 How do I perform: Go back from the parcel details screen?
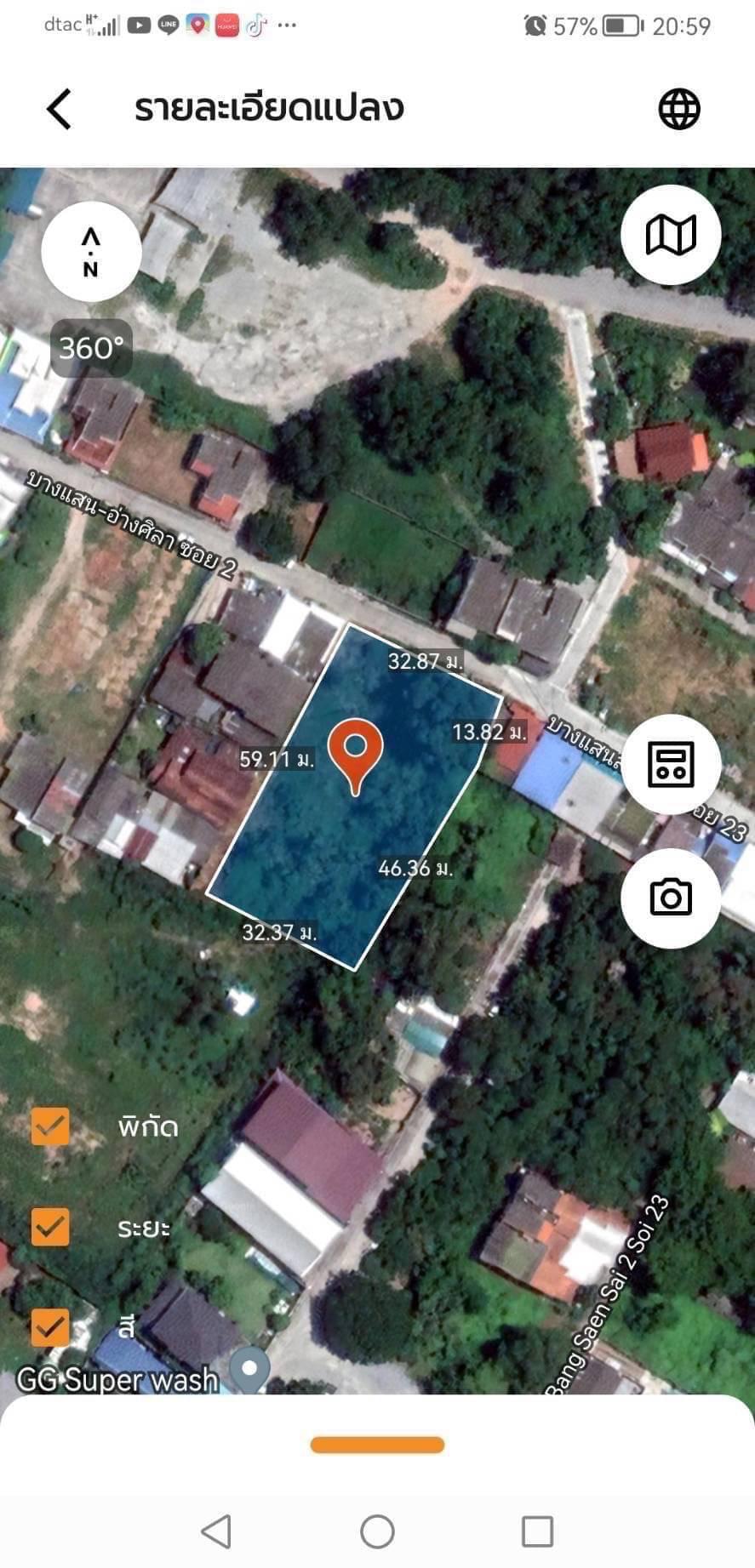[x=59, y=109]
